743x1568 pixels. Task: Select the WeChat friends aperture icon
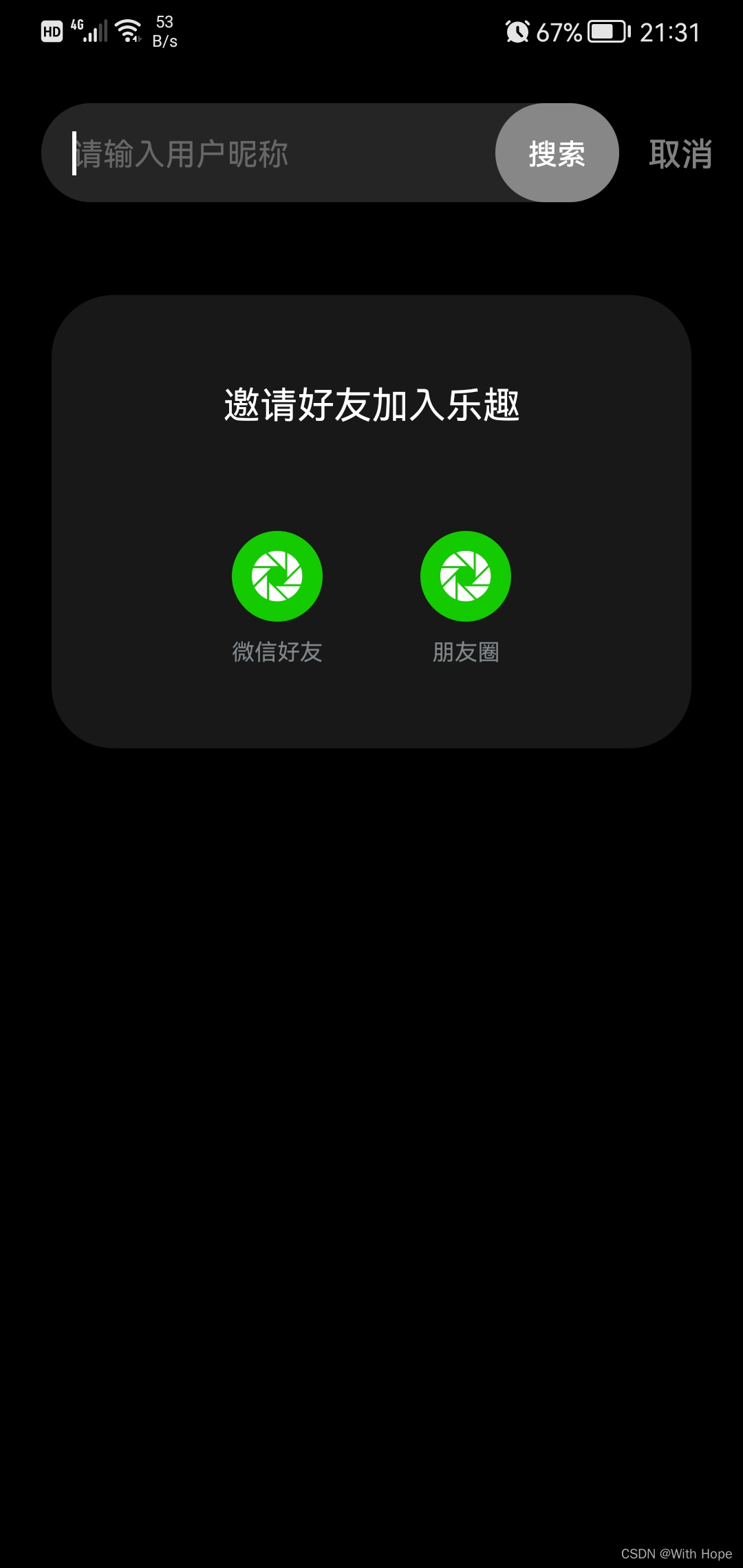click(277, 576)
